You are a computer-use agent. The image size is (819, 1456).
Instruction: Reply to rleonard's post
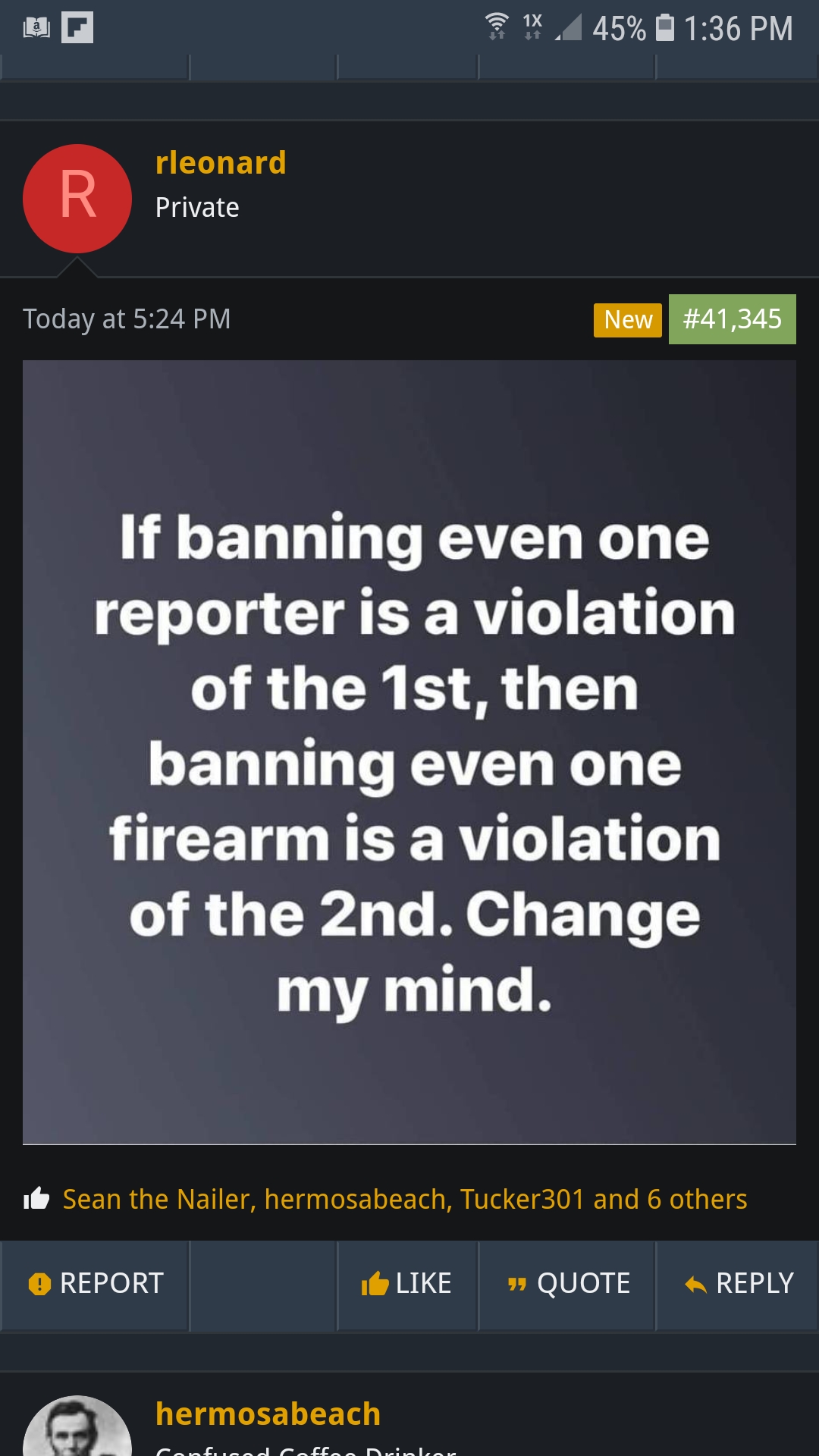coord(739,1283)
